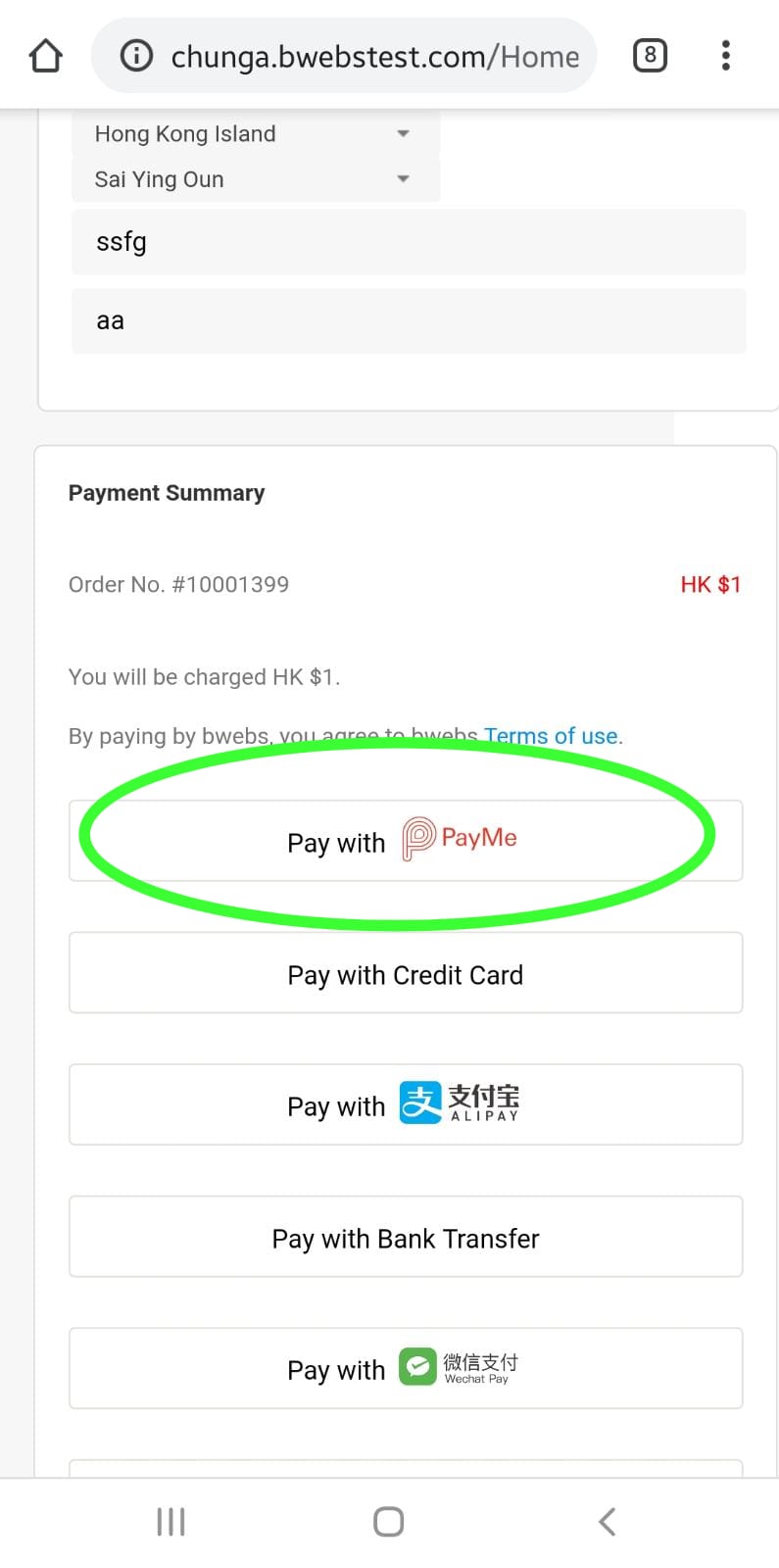Edit the field containing aa
The height and width of the screenshot is (1568, 779).
coord(409,320)
